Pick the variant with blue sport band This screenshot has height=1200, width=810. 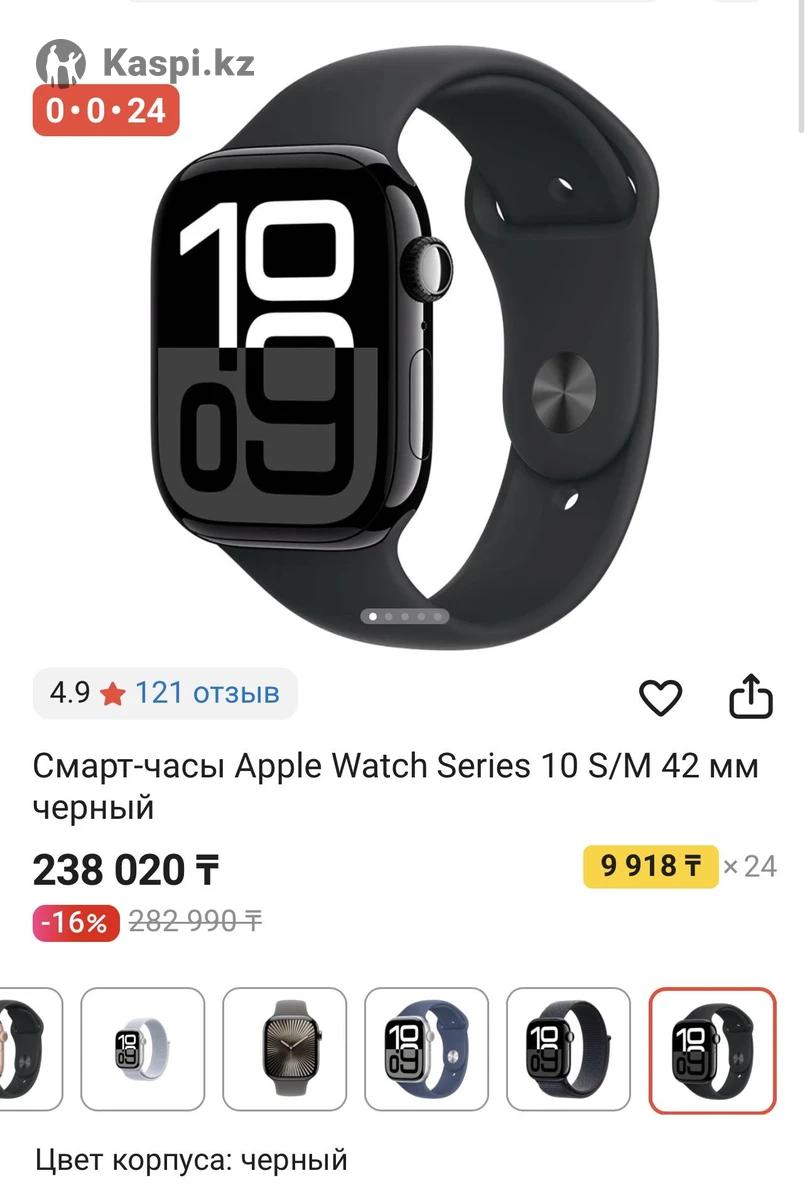[x=426, y=1049]
